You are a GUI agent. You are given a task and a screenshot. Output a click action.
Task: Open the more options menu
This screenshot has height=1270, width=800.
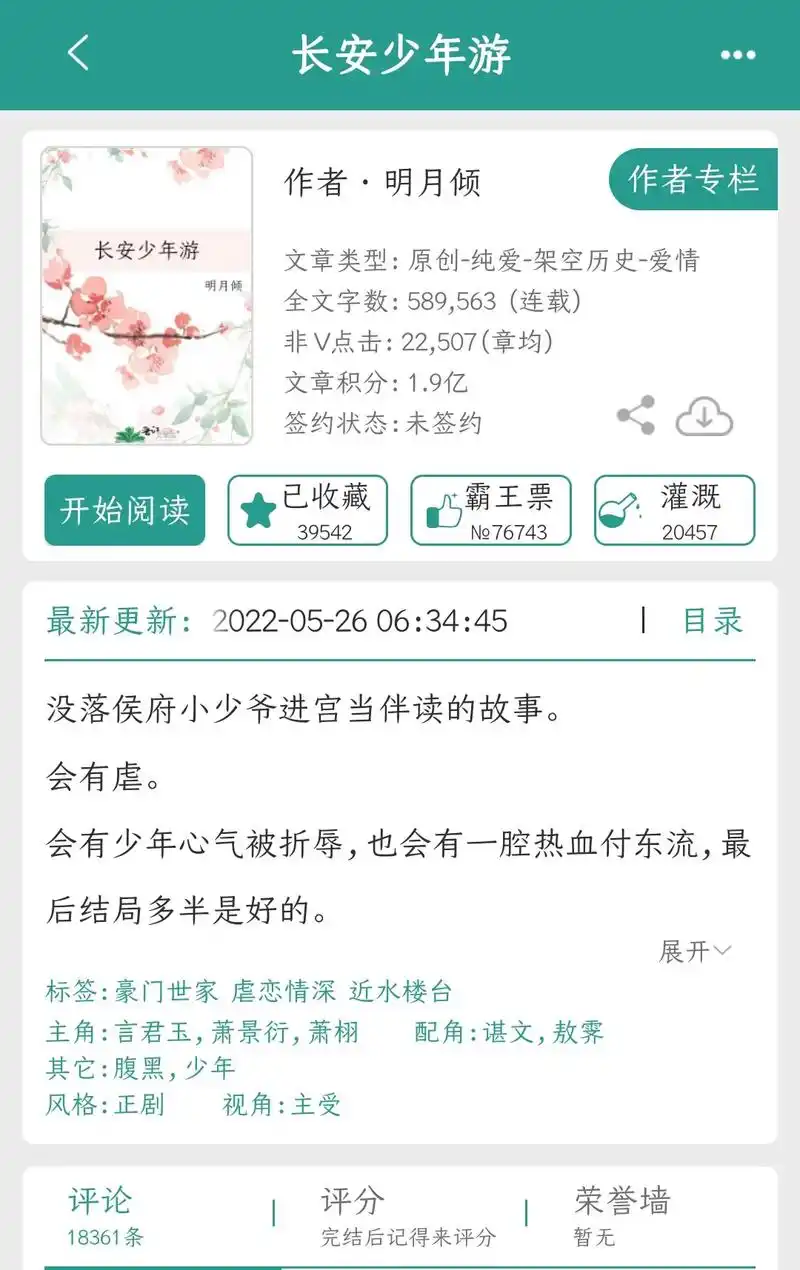point(737,55)
